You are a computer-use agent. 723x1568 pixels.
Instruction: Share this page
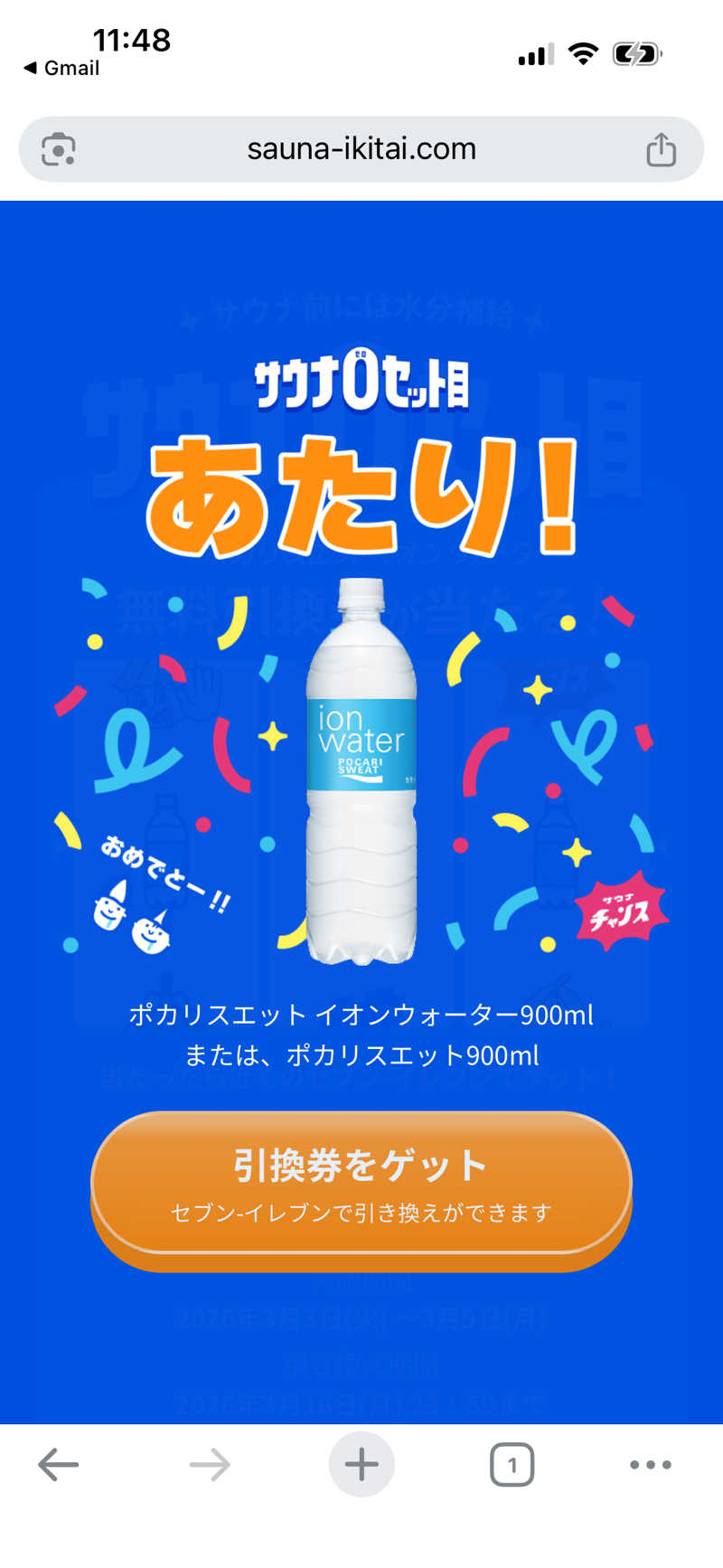[x=661, y=150]
